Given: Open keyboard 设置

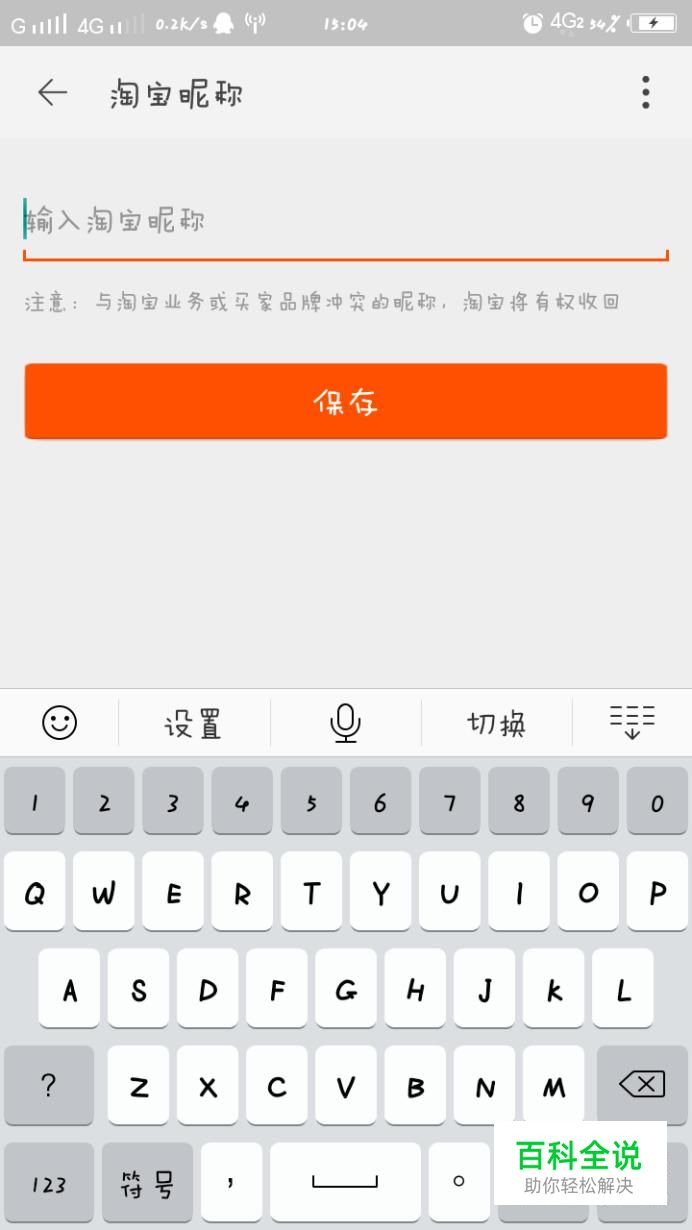Looking at the screenshot, I should pos(193,723).
